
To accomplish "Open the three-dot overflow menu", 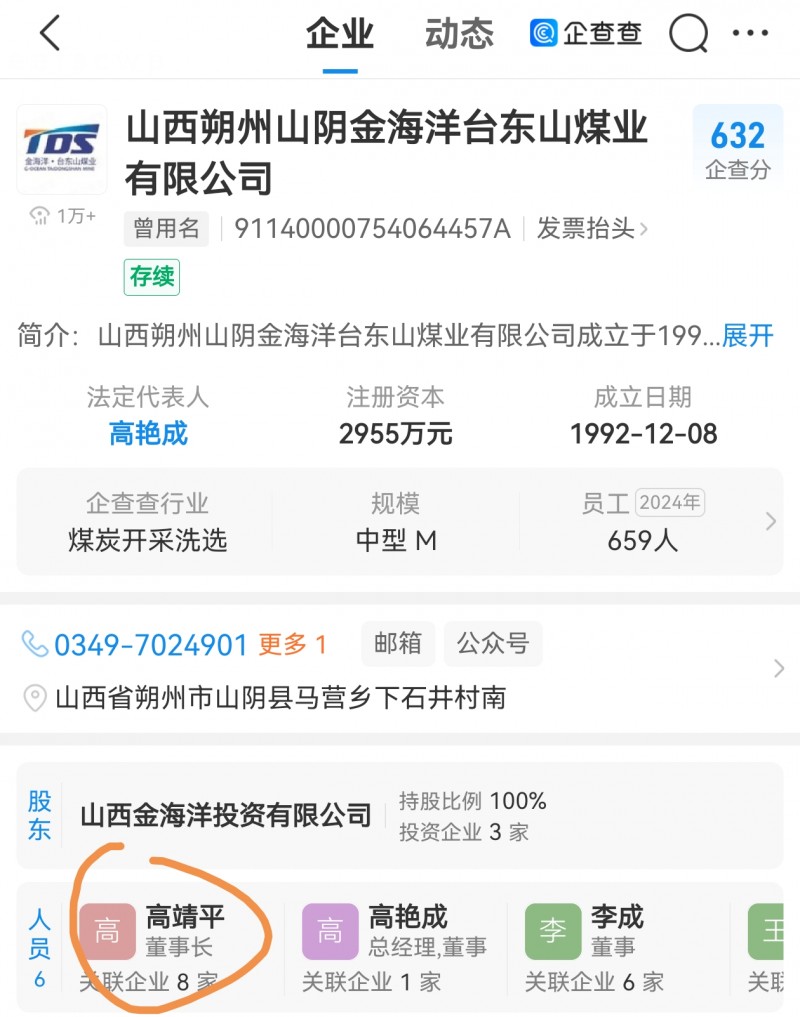I will [x=750, y=34].
